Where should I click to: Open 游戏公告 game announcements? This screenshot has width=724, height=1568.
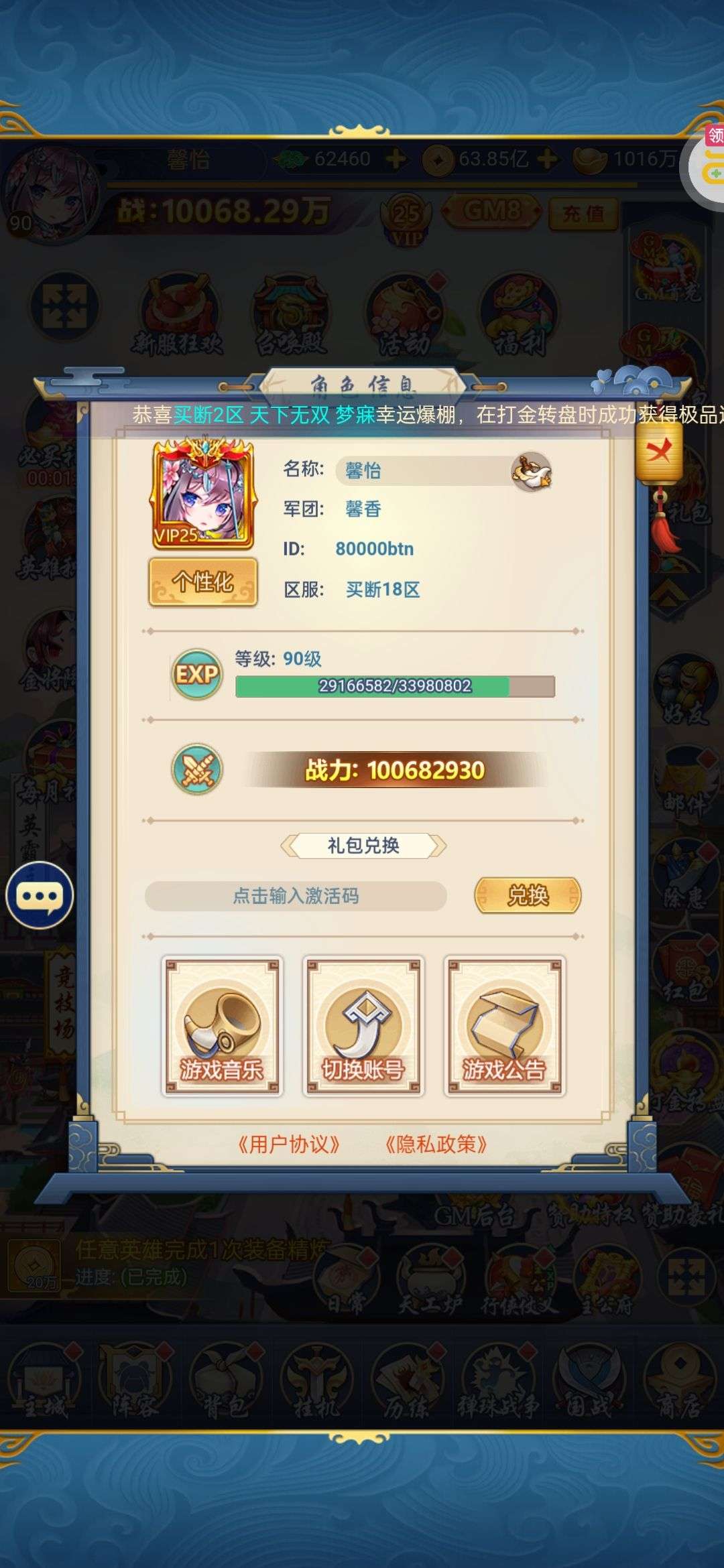505,1026
